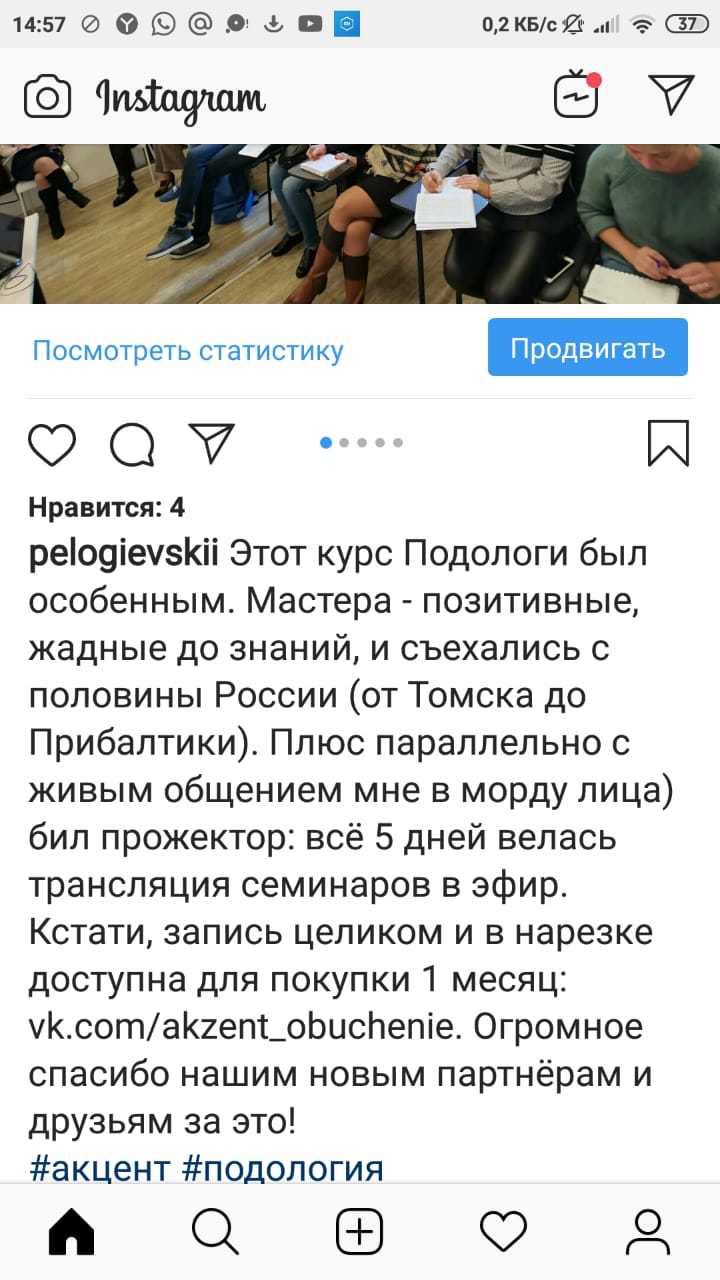Switch to the Profile tab
The image size is (720, 1280).
coord(647,1231)
